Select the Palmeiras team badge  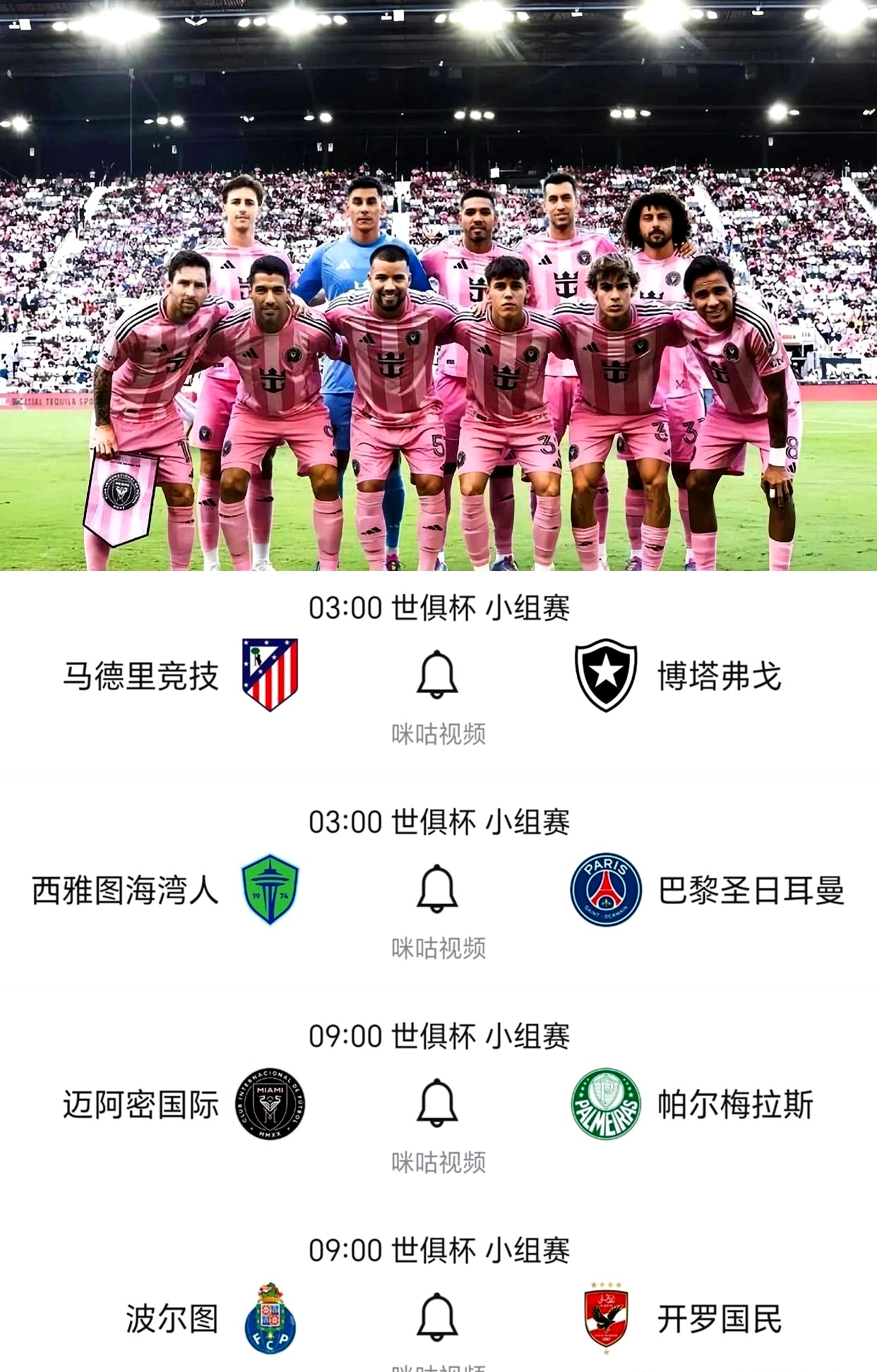(x=605, y=1105)
